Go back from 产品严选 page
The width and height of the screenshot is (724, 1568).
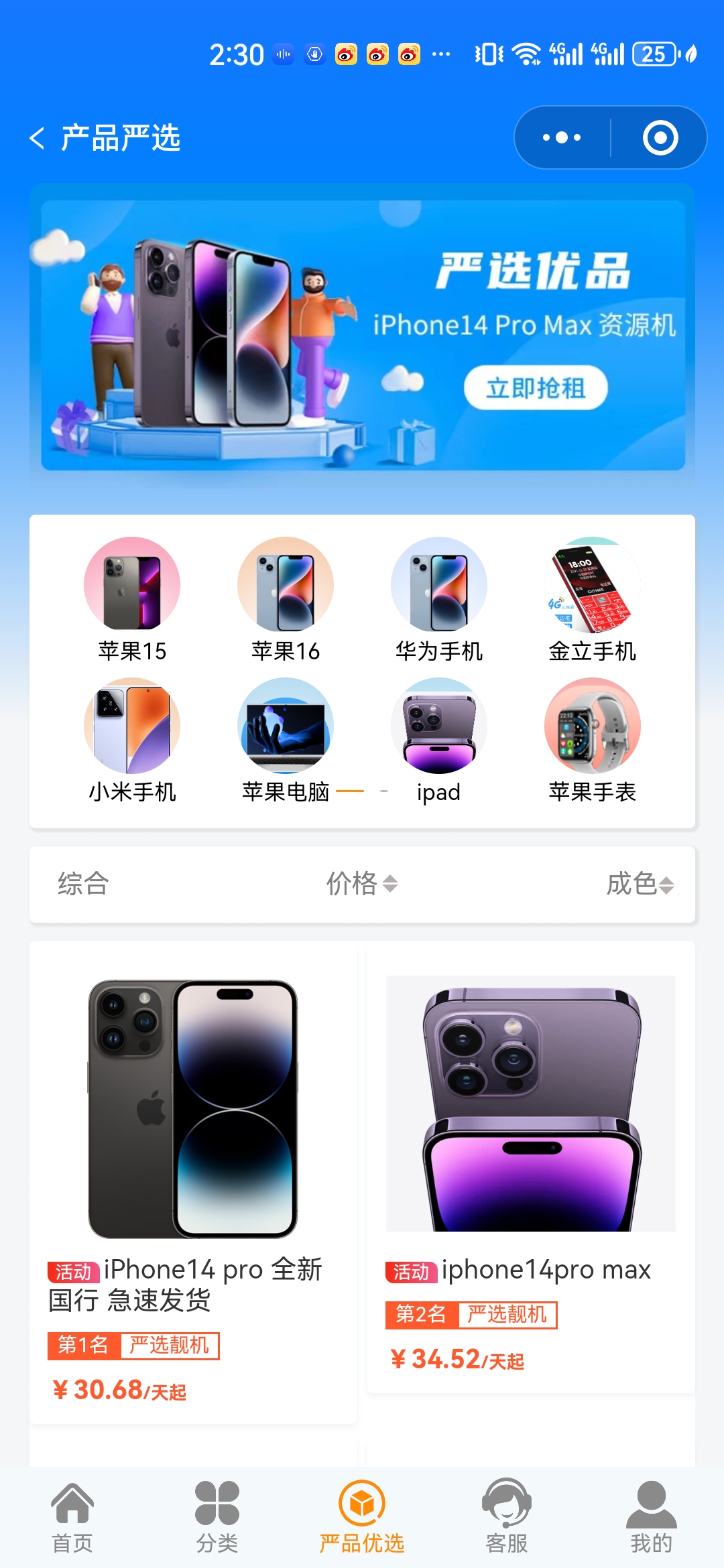(37, 138)
